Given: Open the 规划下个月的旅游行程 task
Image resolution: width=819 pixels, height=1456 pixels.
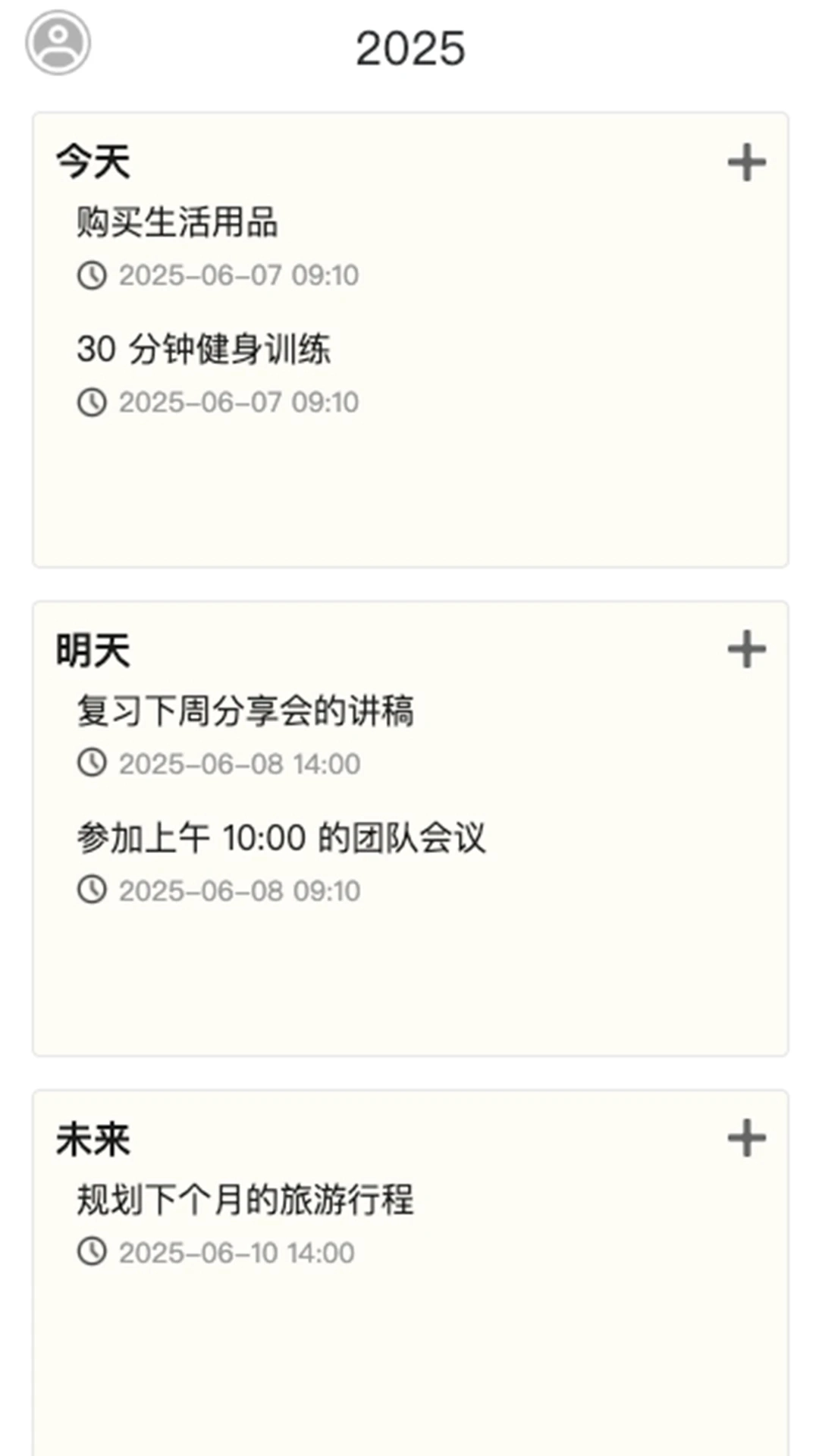Looking at the screenshot, I should [245, 1200].
